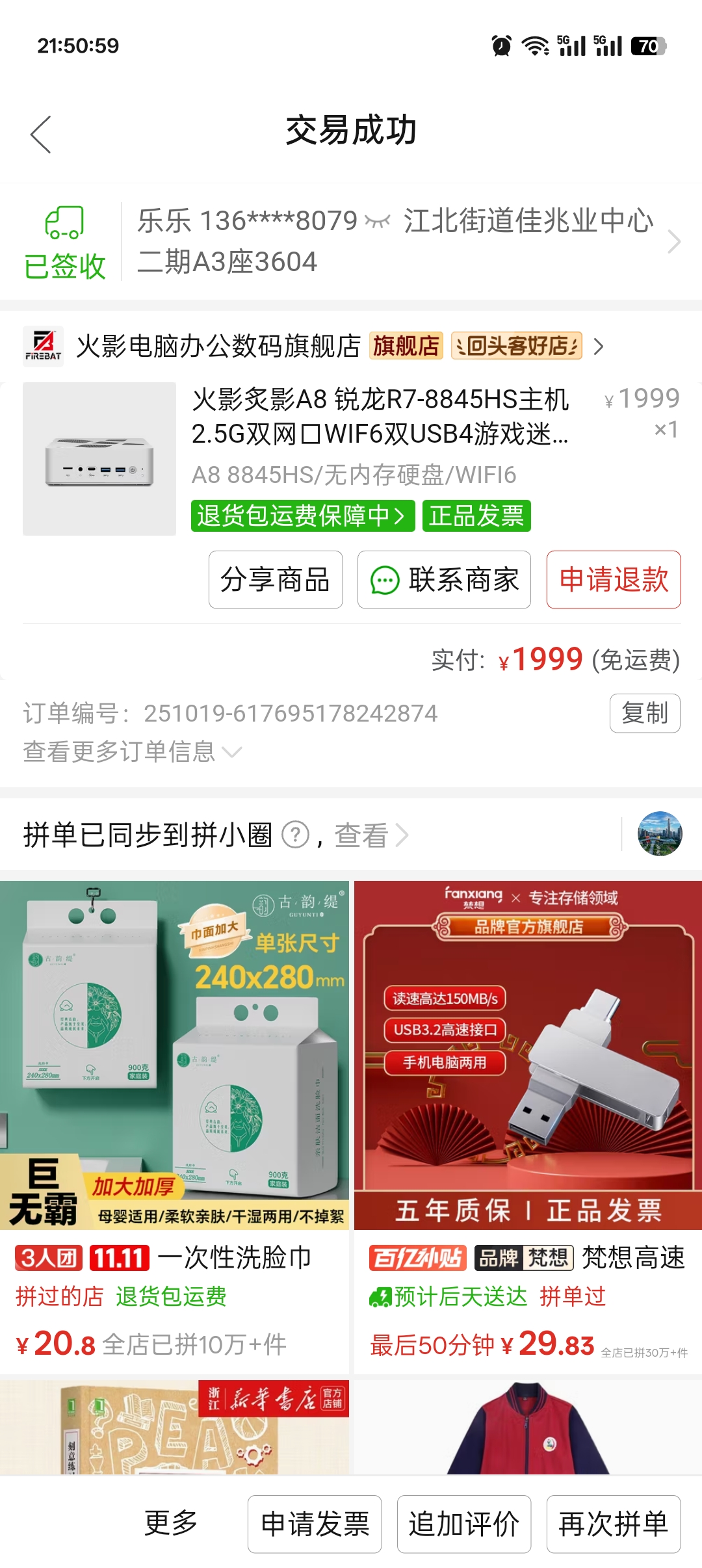702x1568 pixels.
Task: Open the help icon beside 拼小圈
Action: click(x=295, y=835)
